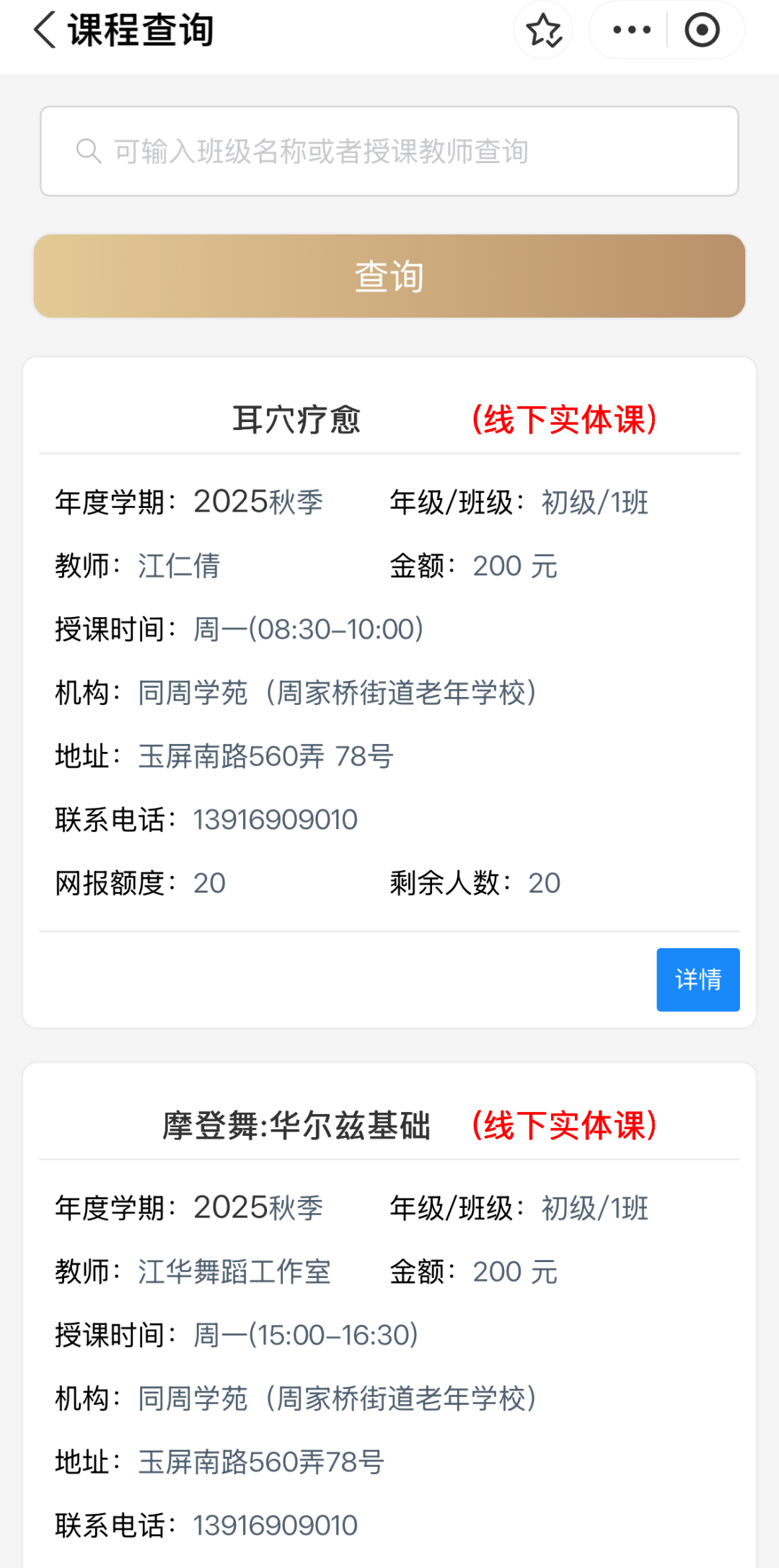The image size is (779, 1568).
Task: Click the circular mini-program close icon
Action: (x=703, y=30)
